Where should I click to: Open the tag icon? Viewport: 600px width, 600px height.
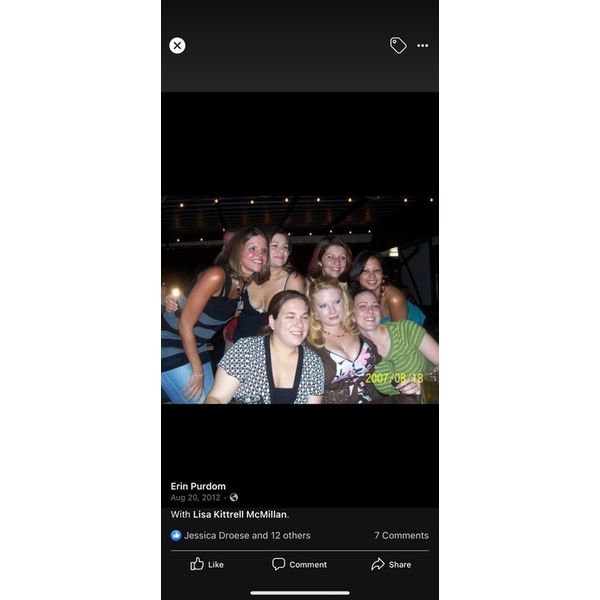click(398, 45)
